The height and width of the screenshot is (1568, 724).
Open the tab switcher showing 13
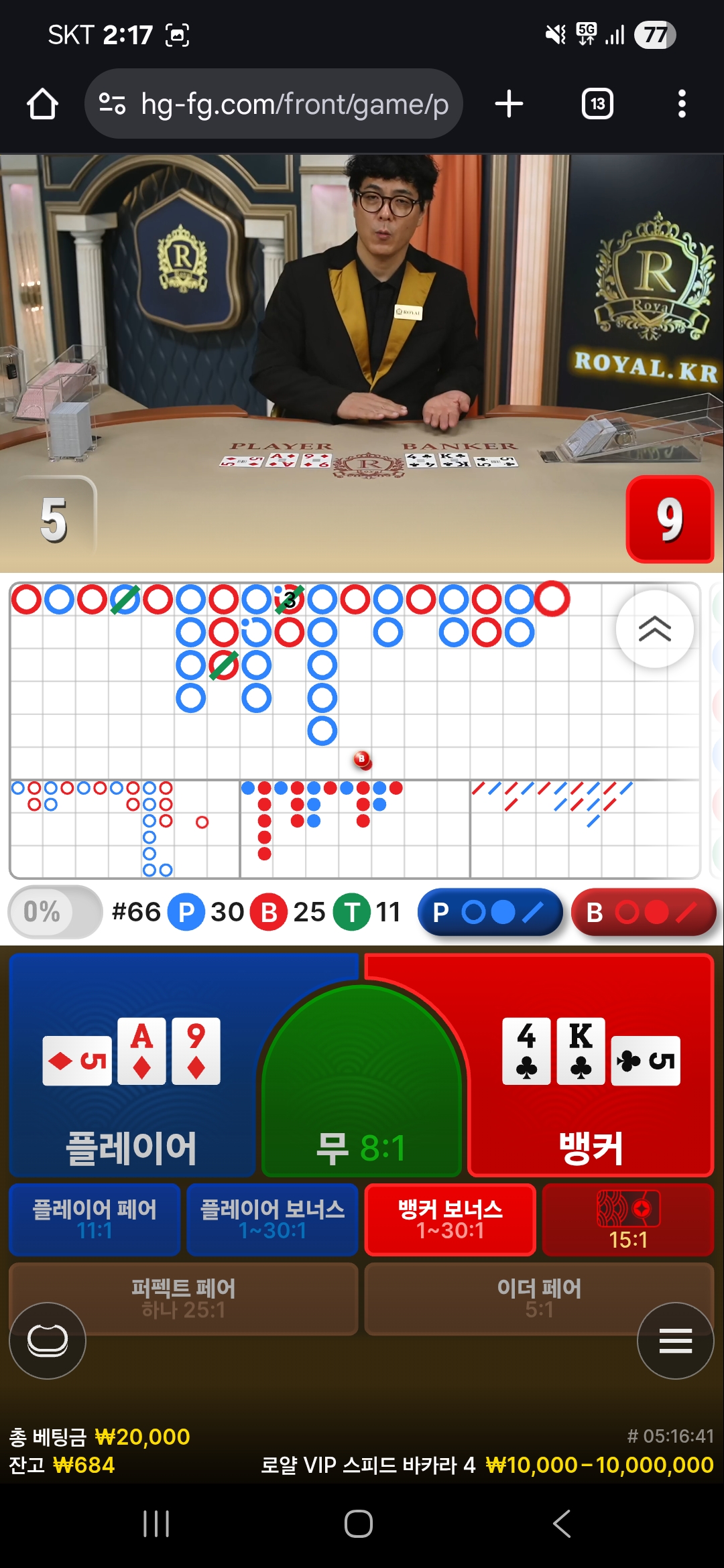click(597, 104)
